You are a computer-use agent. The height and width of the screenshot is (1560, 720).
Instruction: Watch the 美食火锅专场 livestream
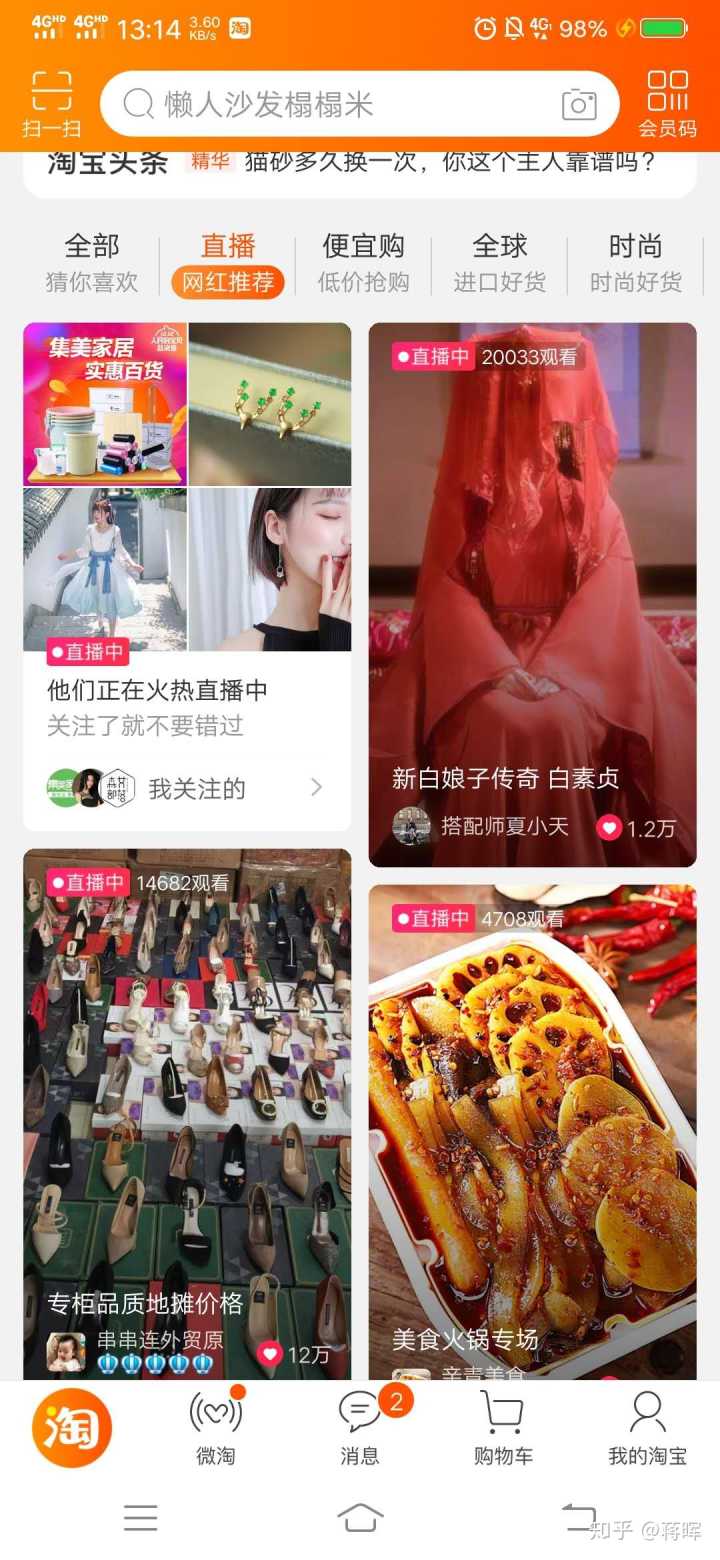click(x=532, y=1130)
